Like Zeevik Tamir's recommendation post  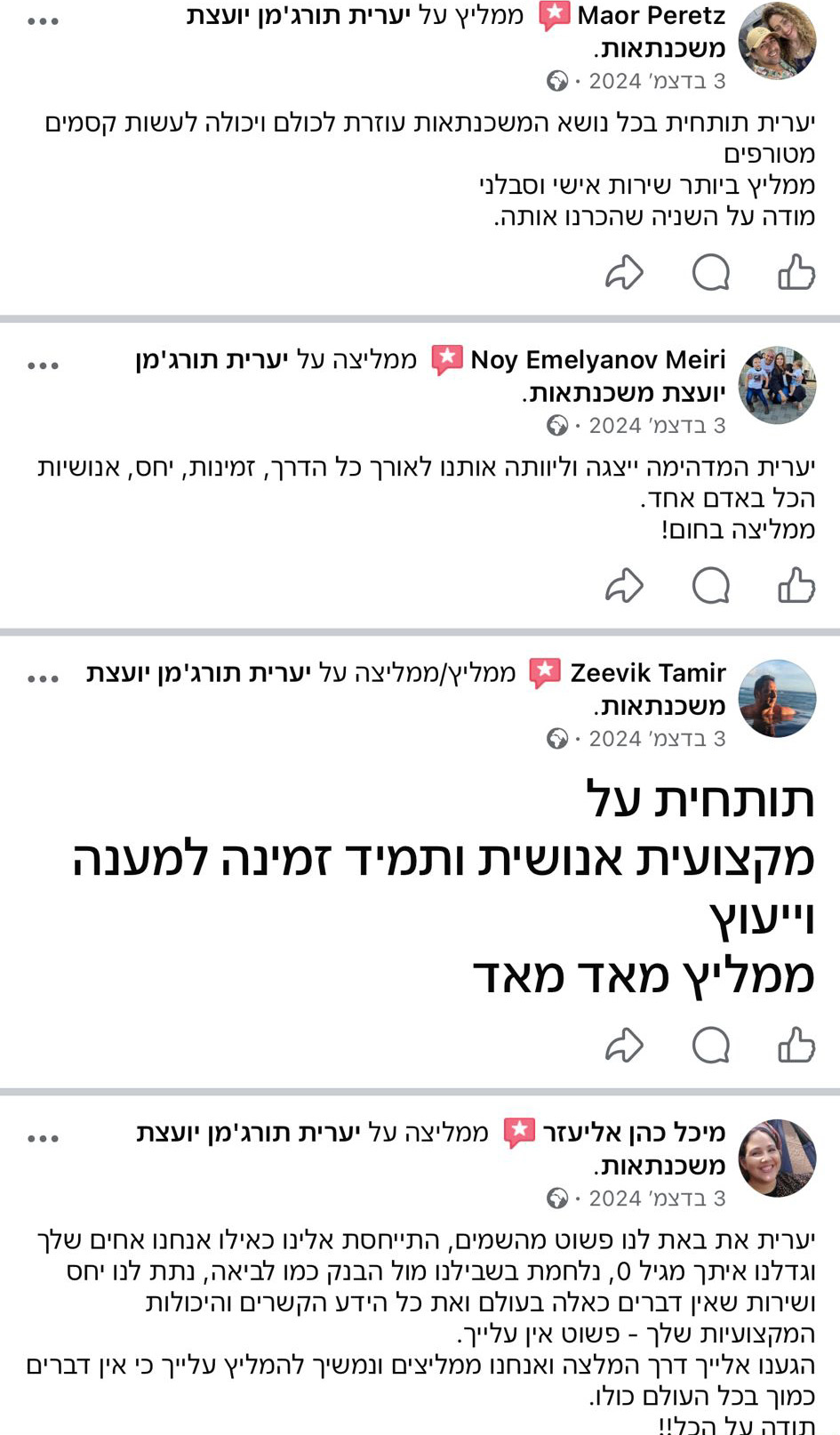[x=796, y=1045]
